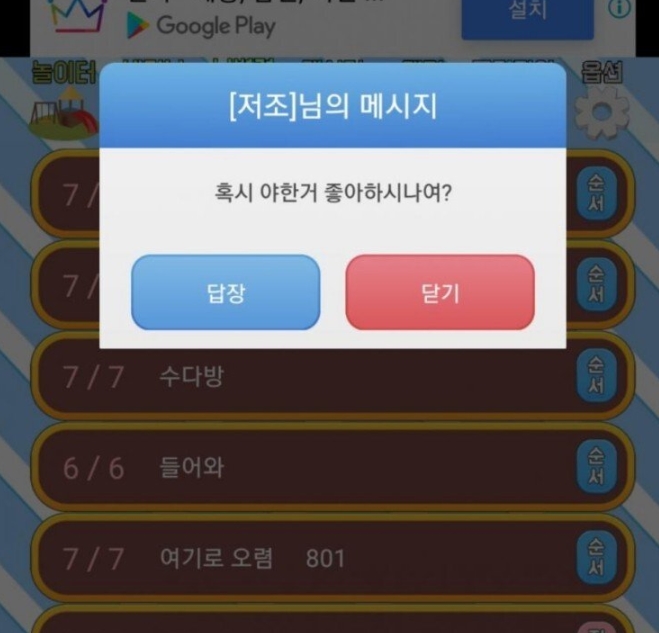Join the 여기로 오렴 801 room
This screenshot has height=633, width=659.
(x=300, y=557)
